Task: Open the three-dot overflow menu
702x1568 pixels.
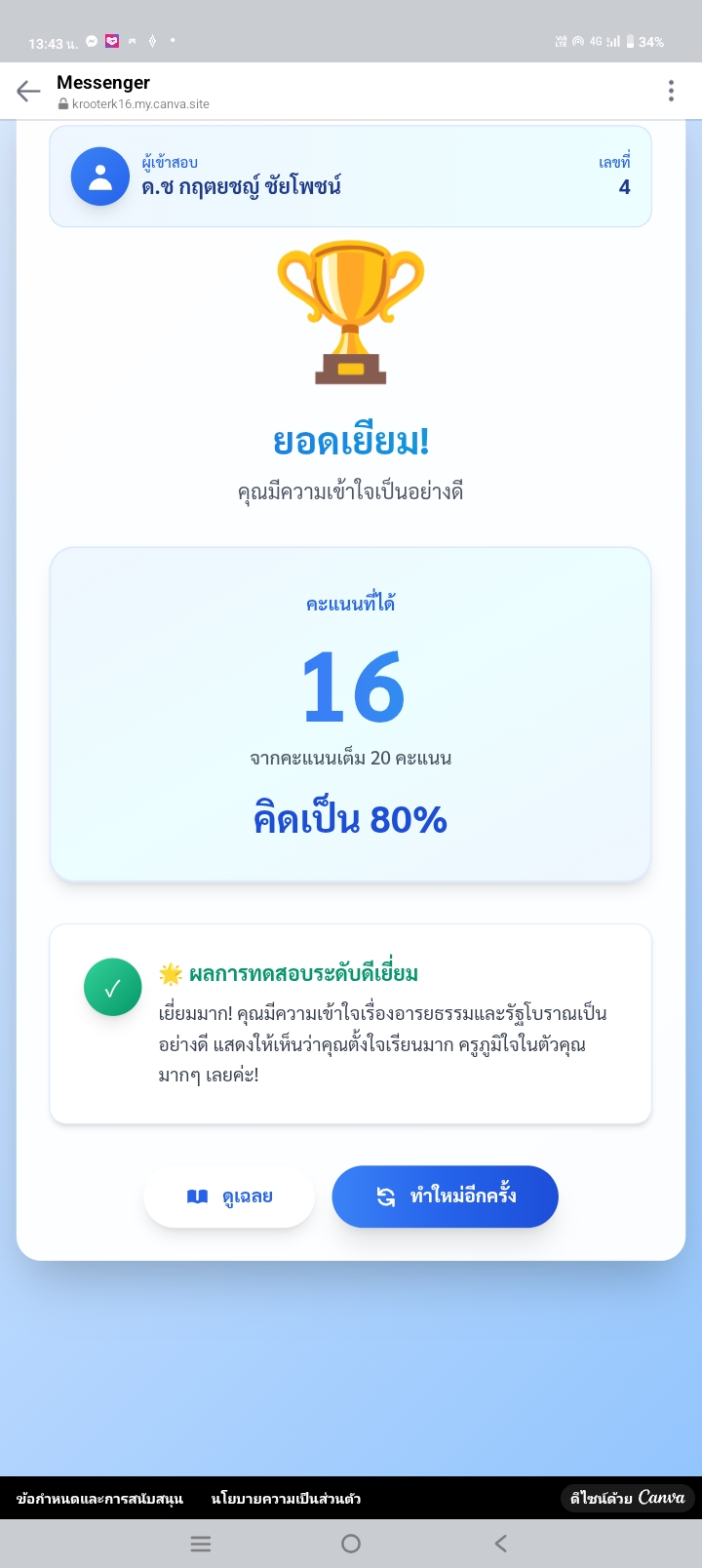Action: click(671, 91)
